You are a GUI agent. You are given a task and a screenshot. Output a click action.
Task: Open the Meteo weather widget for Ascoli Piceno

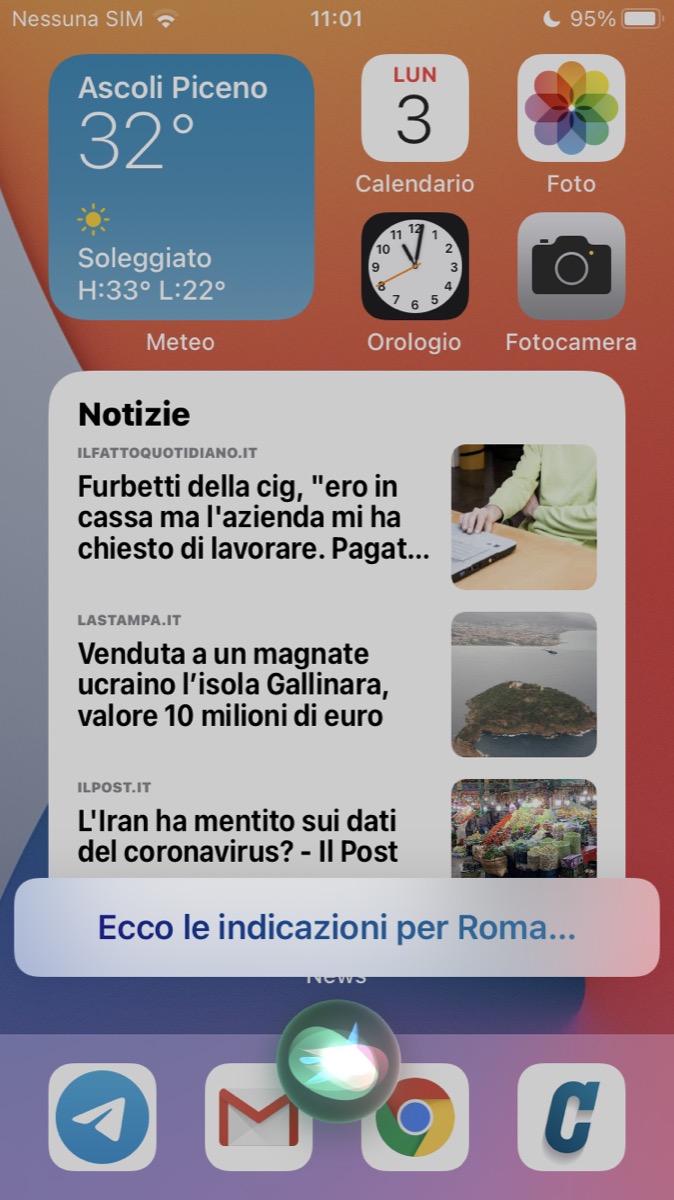coord(181,187)
